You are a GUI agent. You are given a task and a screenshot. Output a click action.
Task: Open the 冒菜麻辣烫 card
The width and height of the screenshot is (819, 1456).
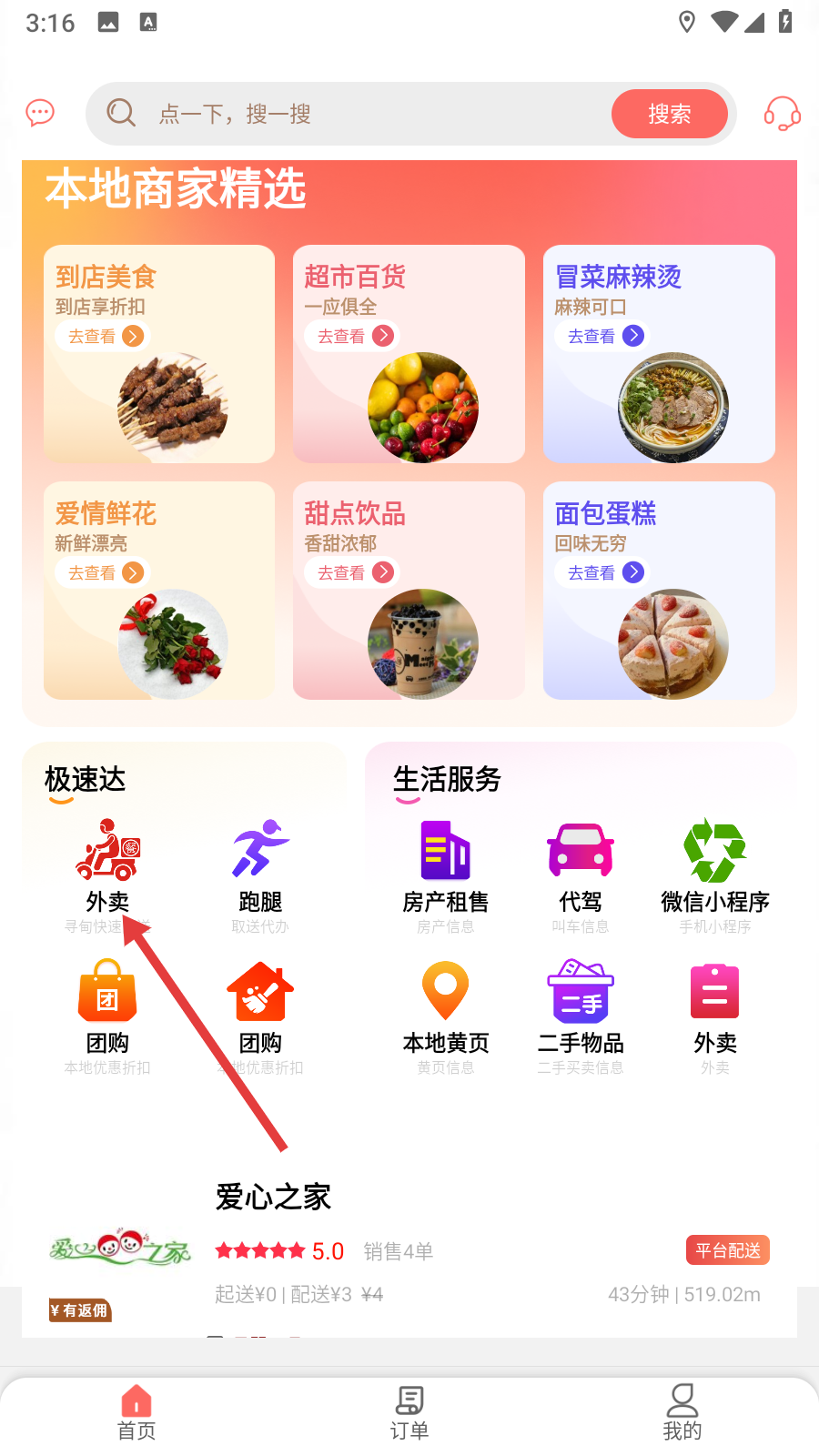point(659,353)
